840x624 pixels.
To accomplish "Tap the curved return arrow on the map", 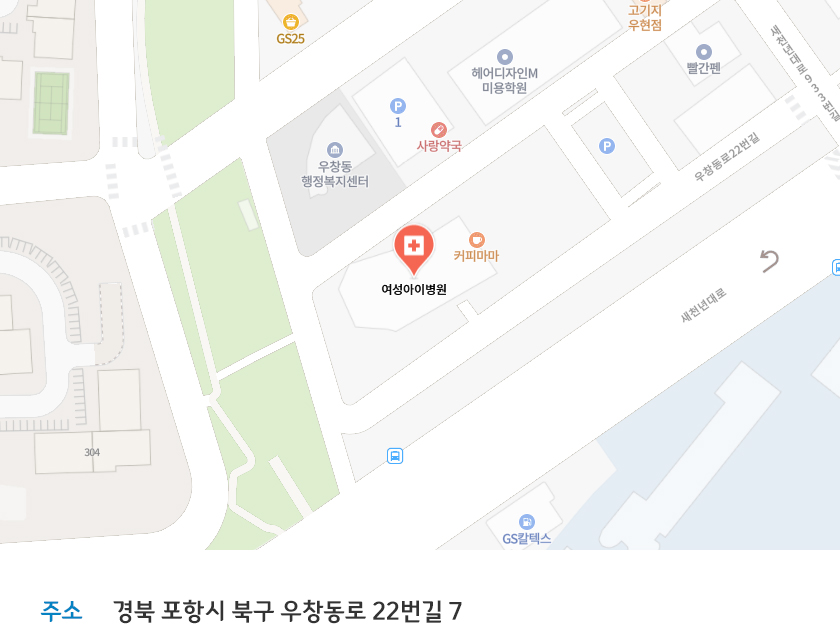I will click(x=768, y=261).
